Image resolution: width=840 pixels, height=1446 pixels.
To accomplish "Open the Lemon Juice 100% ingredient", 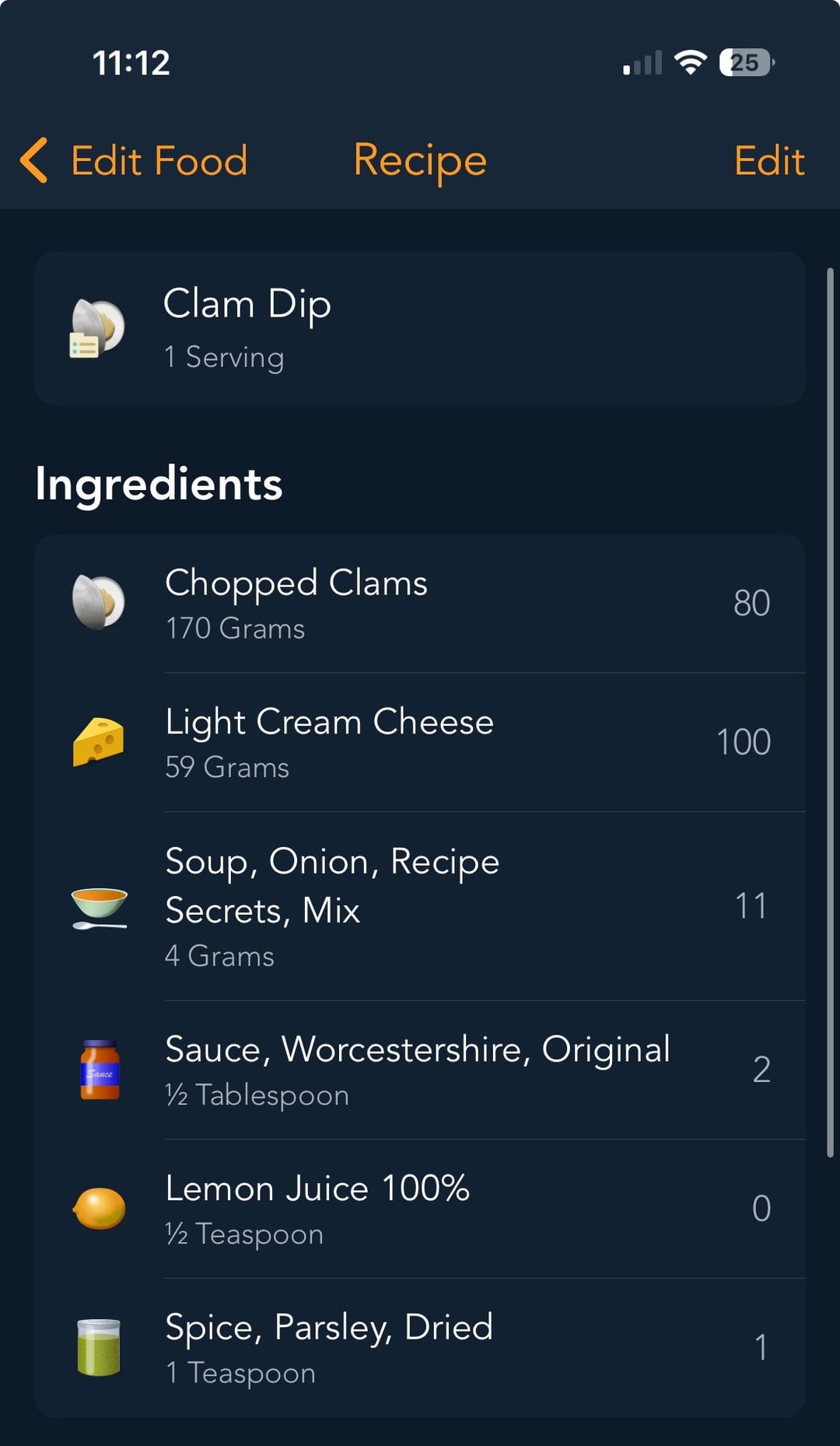I will click(x=420, y=1210).
